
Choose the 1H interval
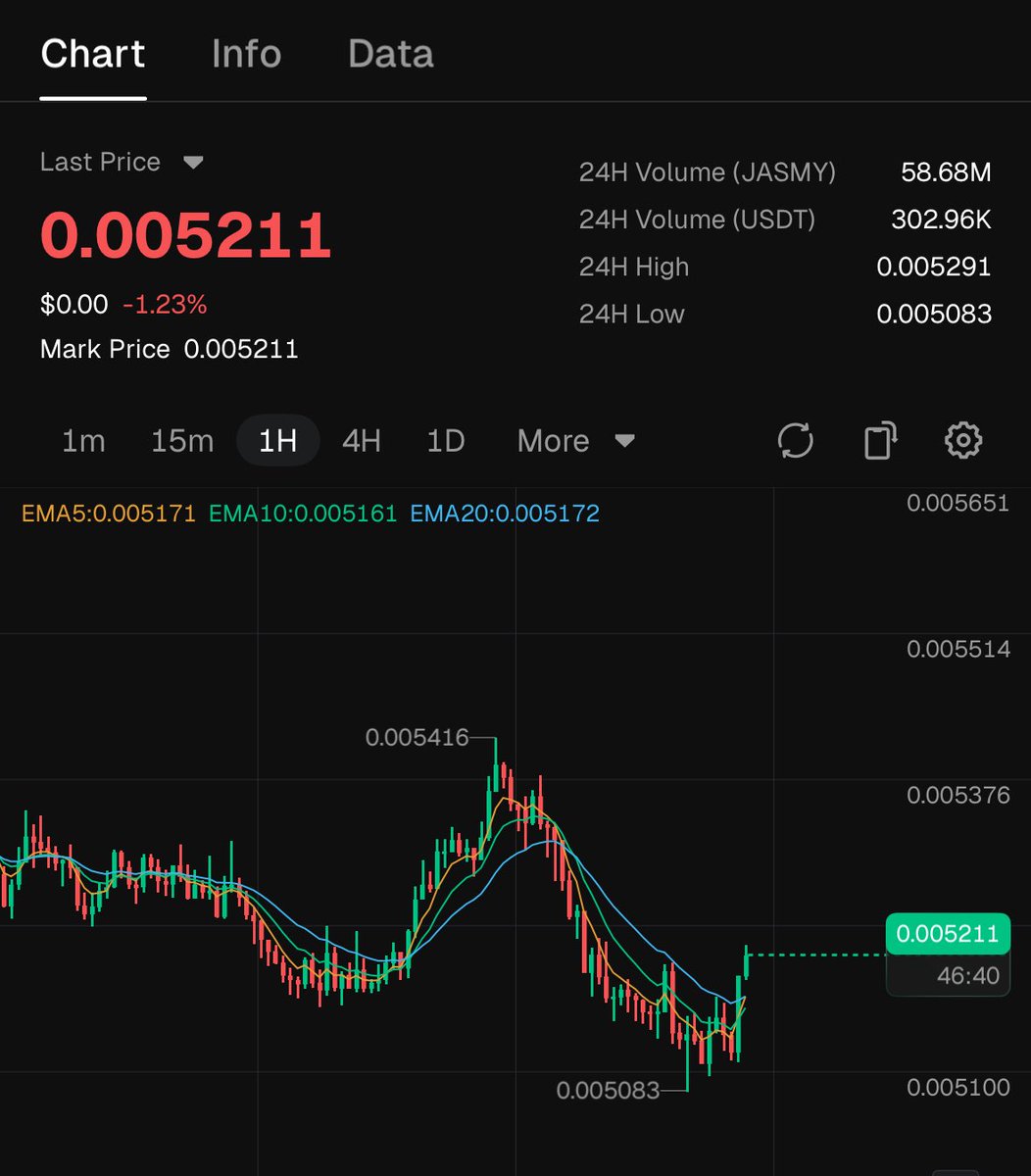277,441
